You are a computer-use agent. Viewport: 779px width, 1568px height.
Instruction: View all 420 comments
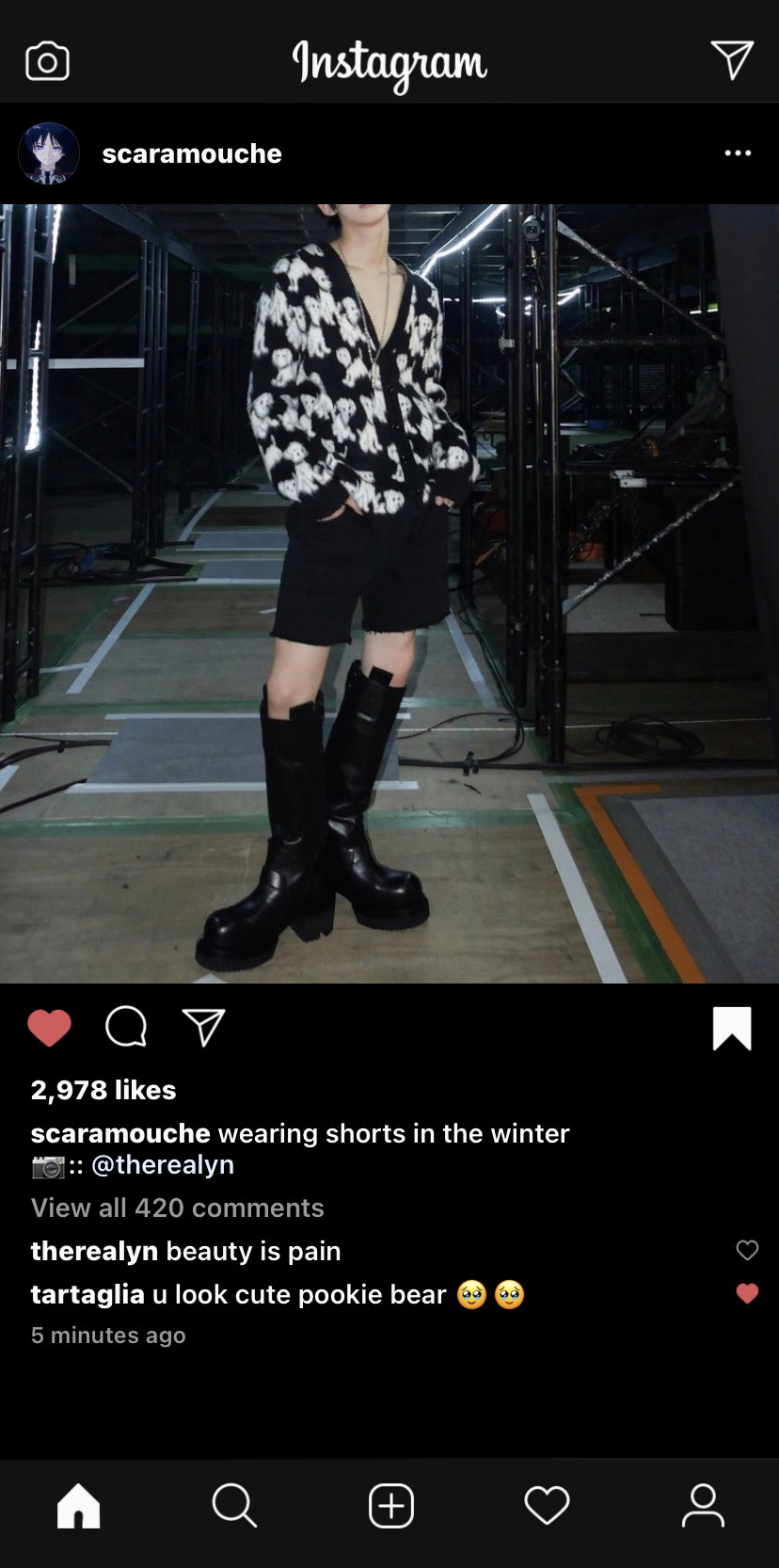tap(177, 1208)
